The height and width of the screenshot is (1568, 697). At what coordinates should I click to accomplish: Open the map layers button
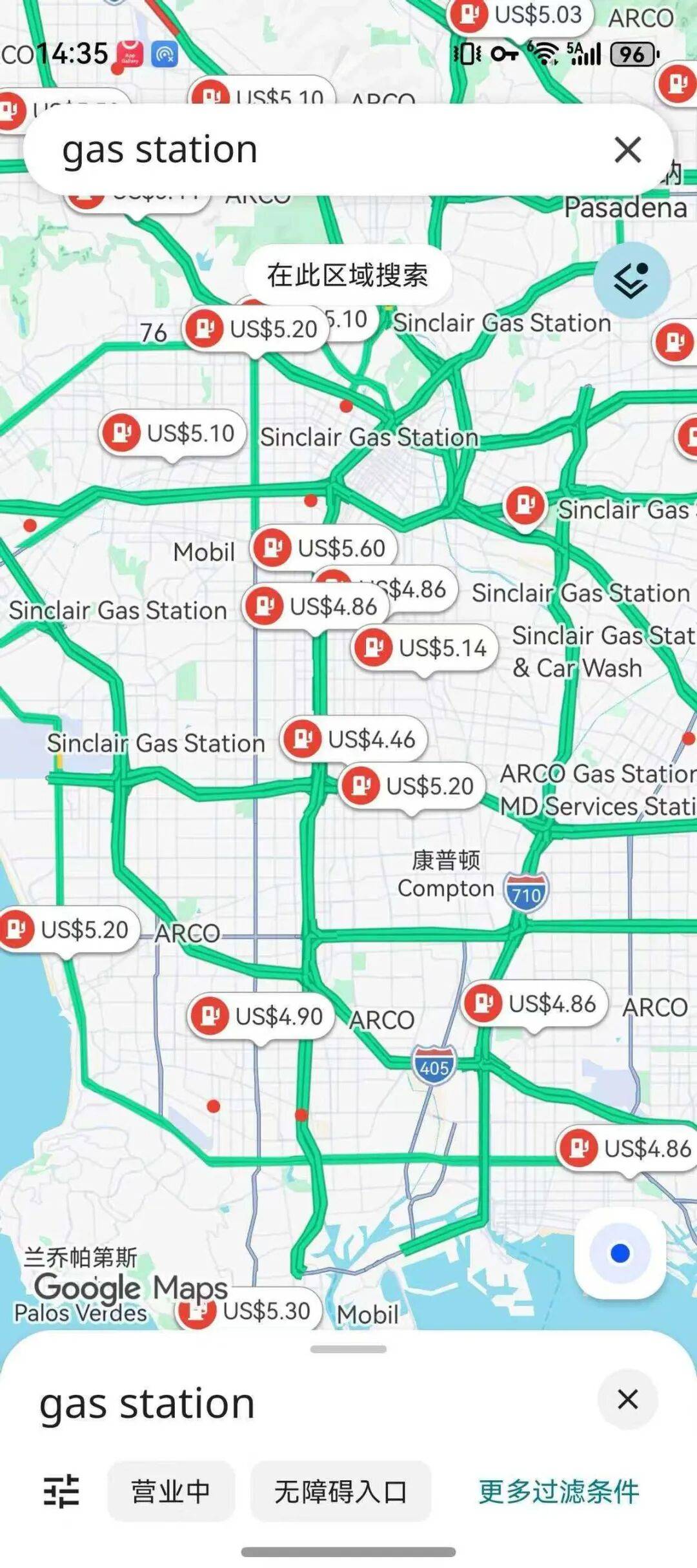[x=631, y=280]
